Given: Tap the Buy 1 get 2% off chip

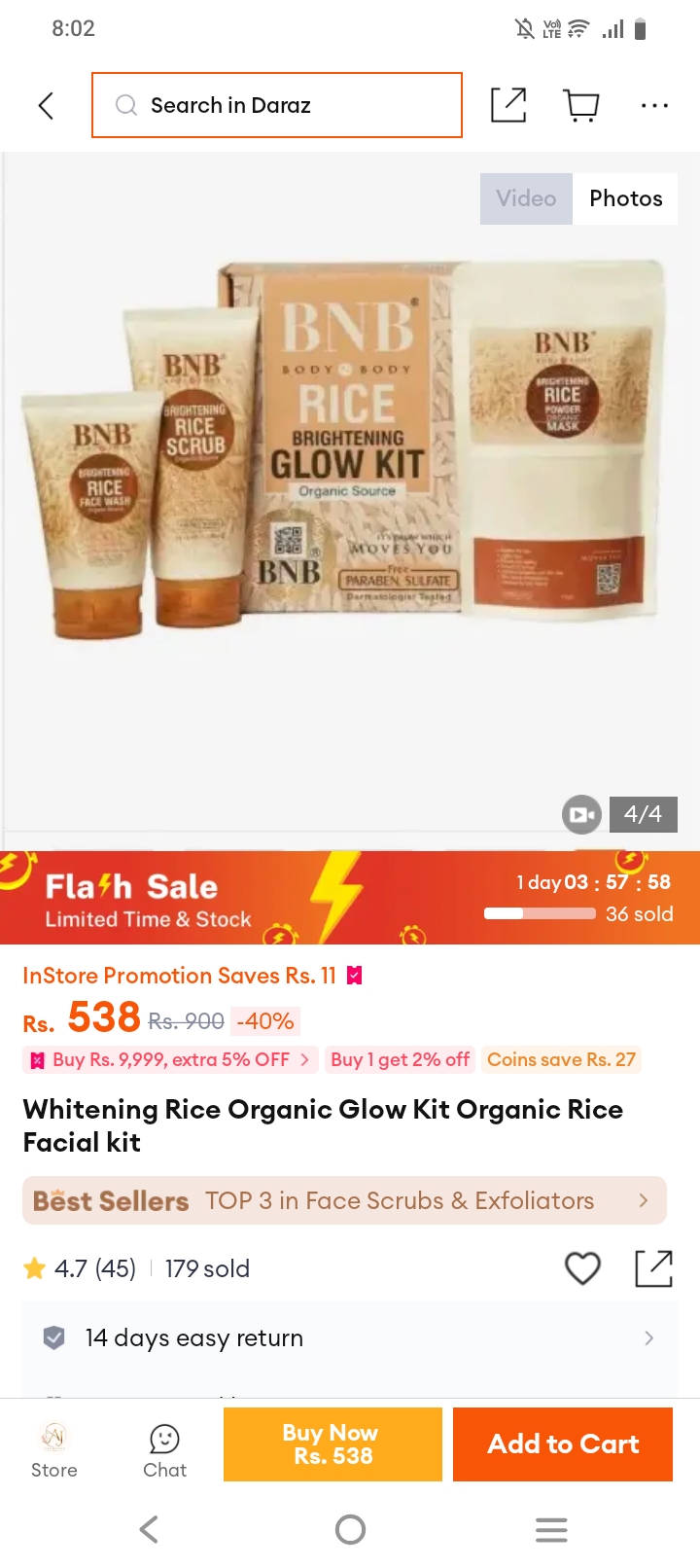Looking at the screenshot, I should [x=401, y=1059].
